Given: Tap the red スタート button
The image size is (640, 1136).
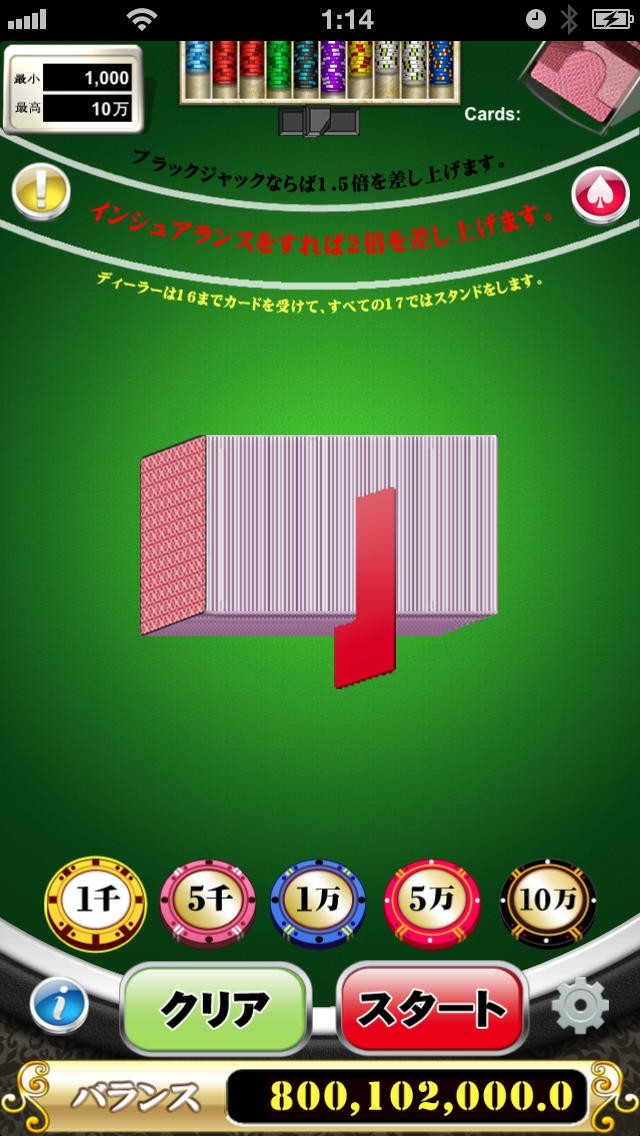Looking at the screenshot, I should (432, 1008).
